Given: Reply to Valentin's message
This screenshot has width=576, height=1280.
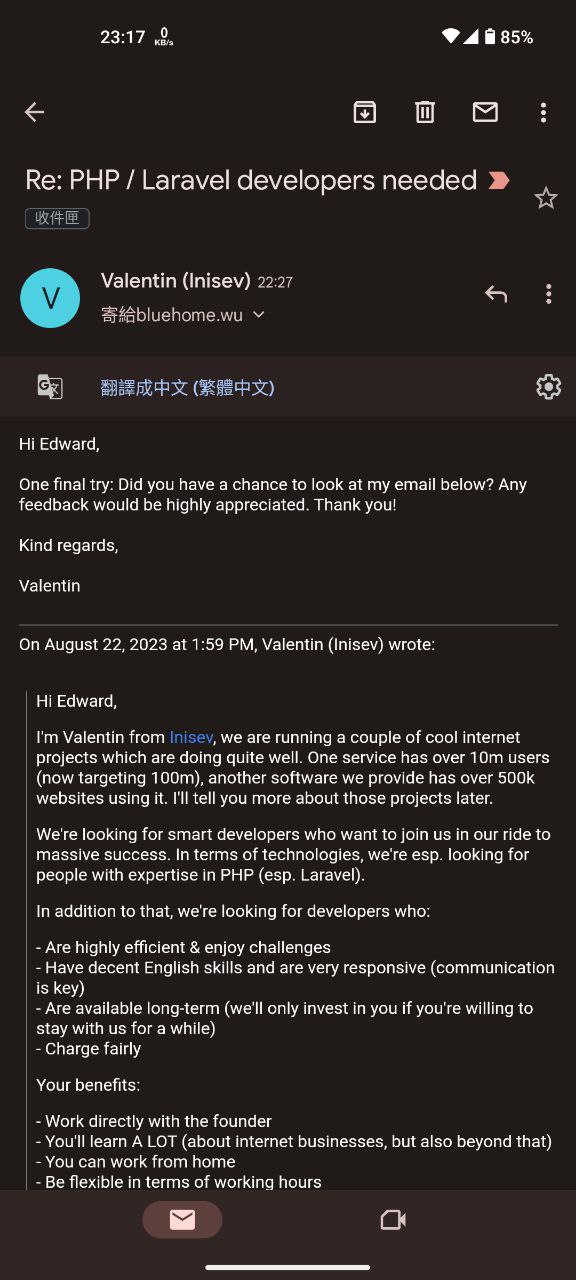Looking at the screenshot, I should coord(496,293).
